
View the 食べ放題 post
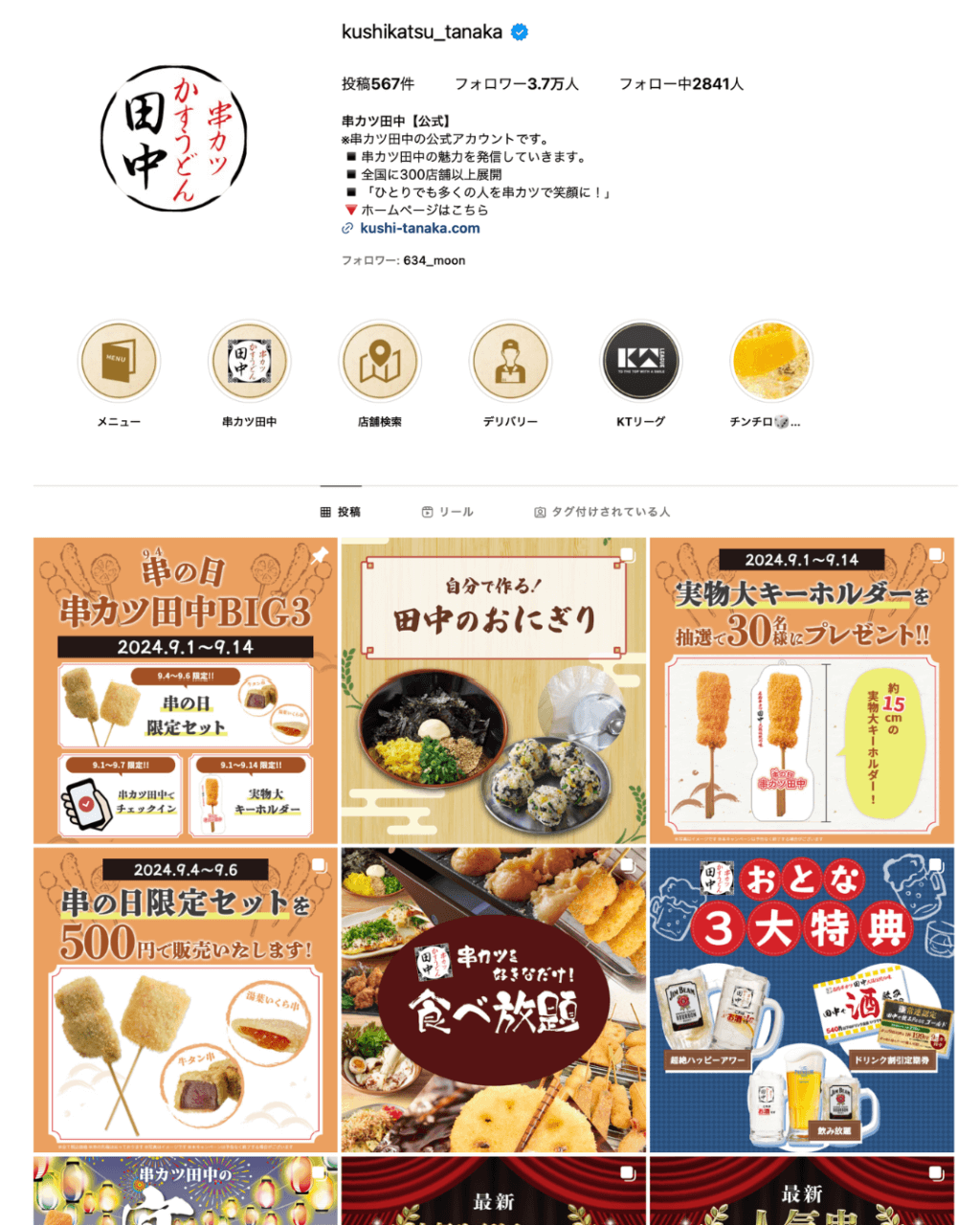[494, 999]
